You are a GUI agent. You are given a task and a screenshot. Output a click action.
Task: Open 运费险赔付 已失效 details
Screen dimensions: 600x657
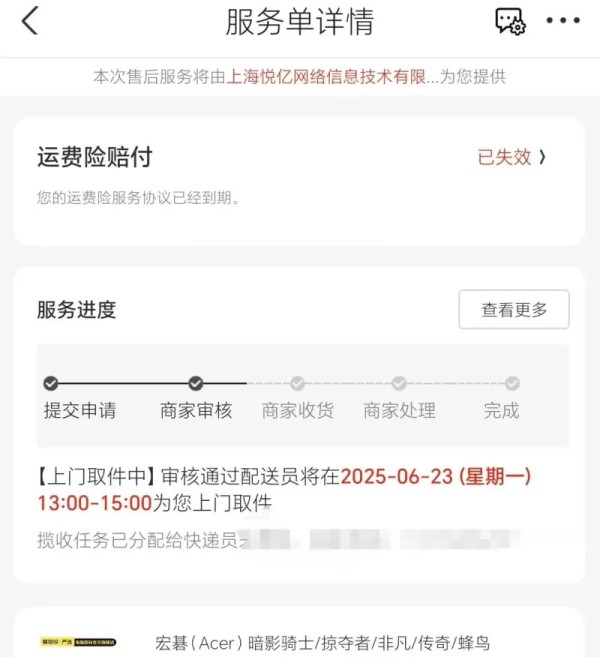pos(512,157)
